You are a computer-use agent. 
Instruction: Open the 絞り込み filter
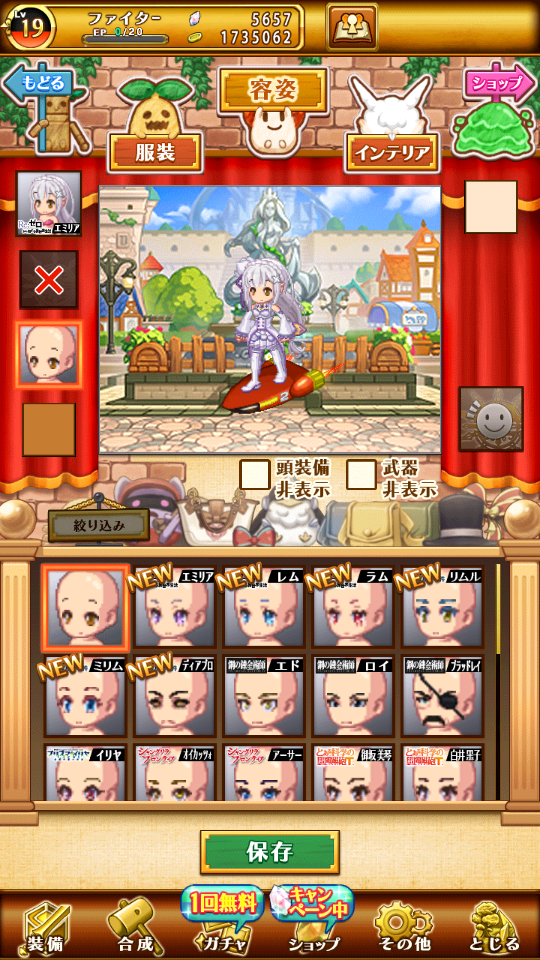99,525
